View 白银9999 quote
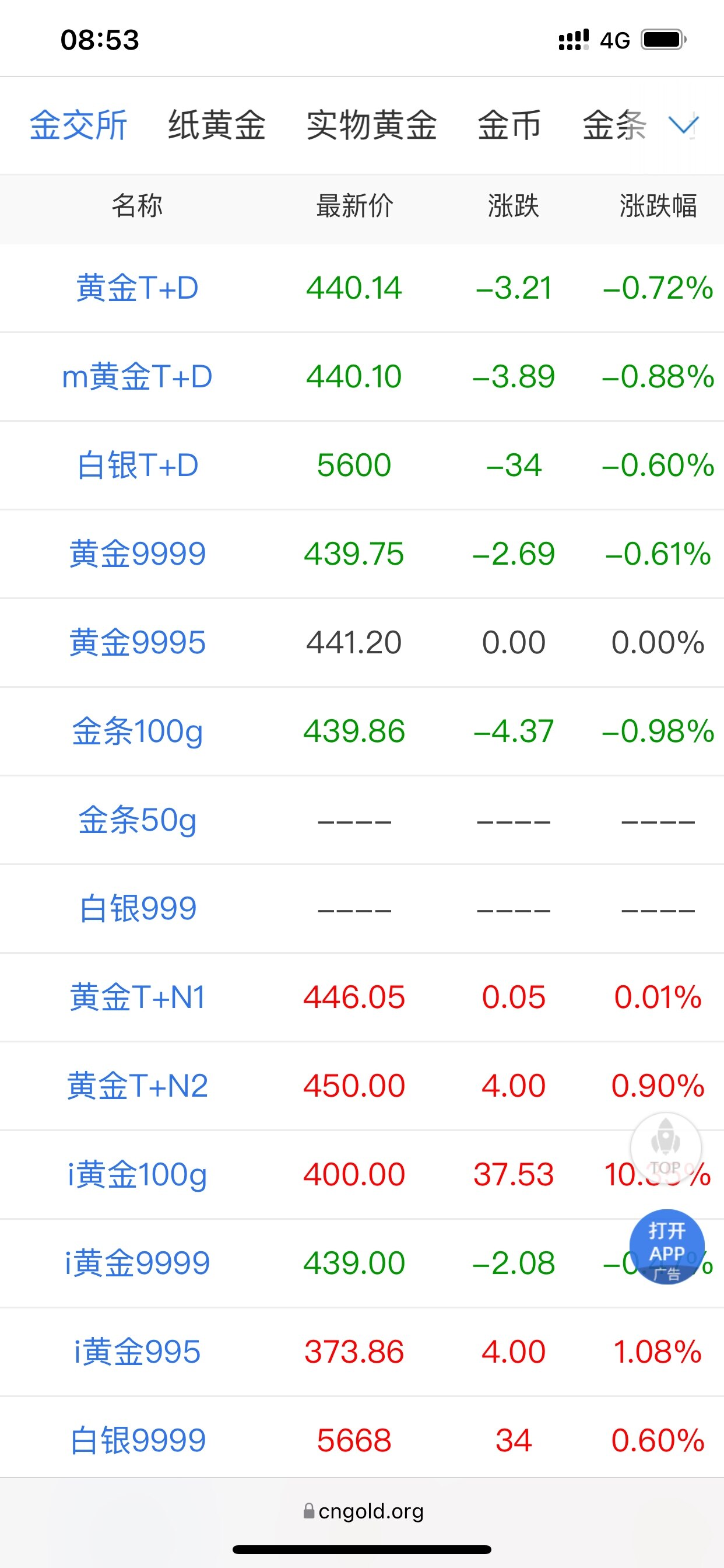 [x=137, y=1441]
